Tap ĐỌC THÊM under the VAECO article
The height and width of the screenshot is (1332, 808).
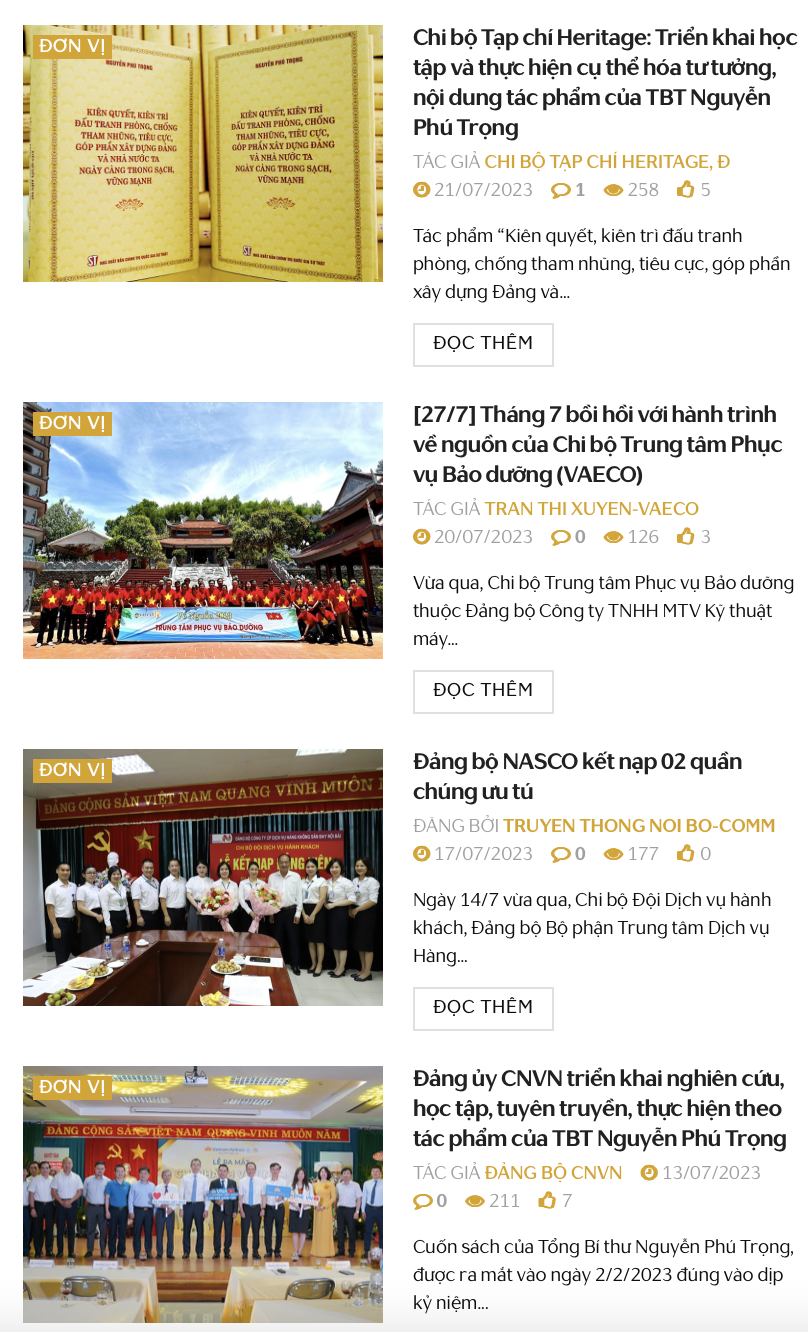[x=483, y=691]
